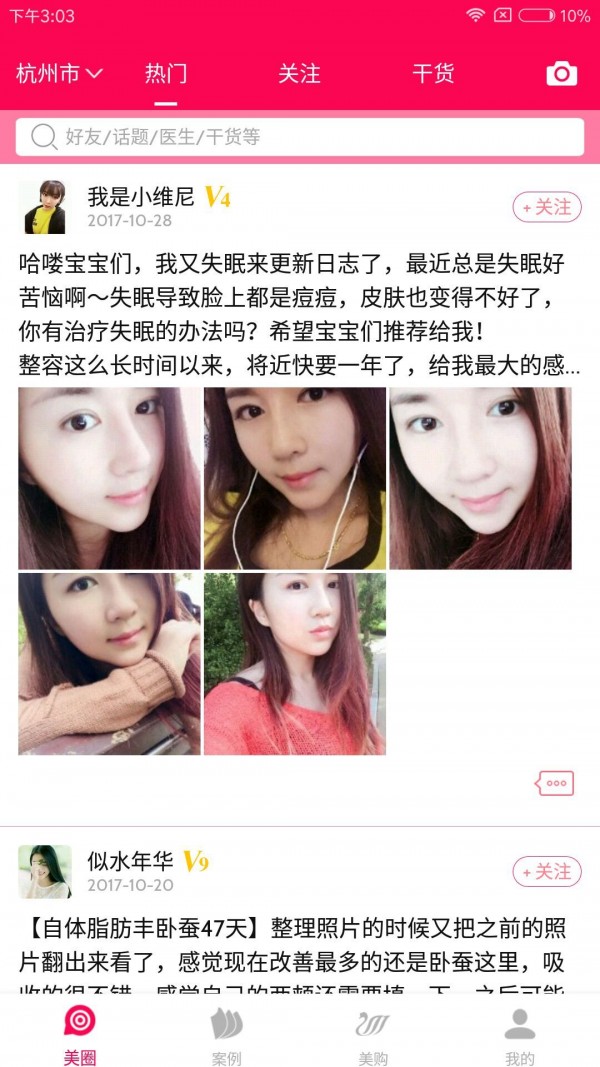
Task: Open comments on 我是小维尼's post
Action: (x=555, y=783)
